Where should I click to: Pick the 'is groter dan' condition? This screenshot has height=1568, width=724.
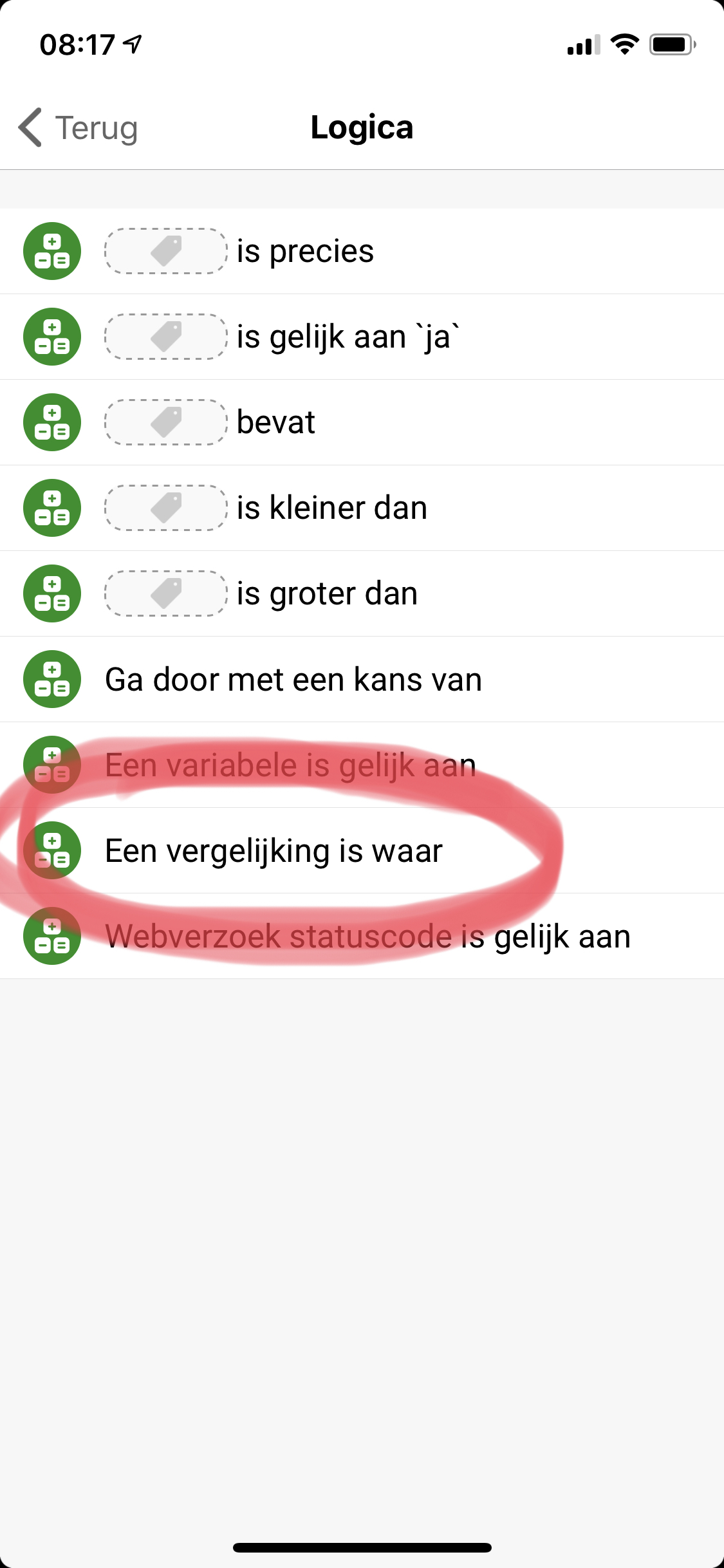point(327,593)
